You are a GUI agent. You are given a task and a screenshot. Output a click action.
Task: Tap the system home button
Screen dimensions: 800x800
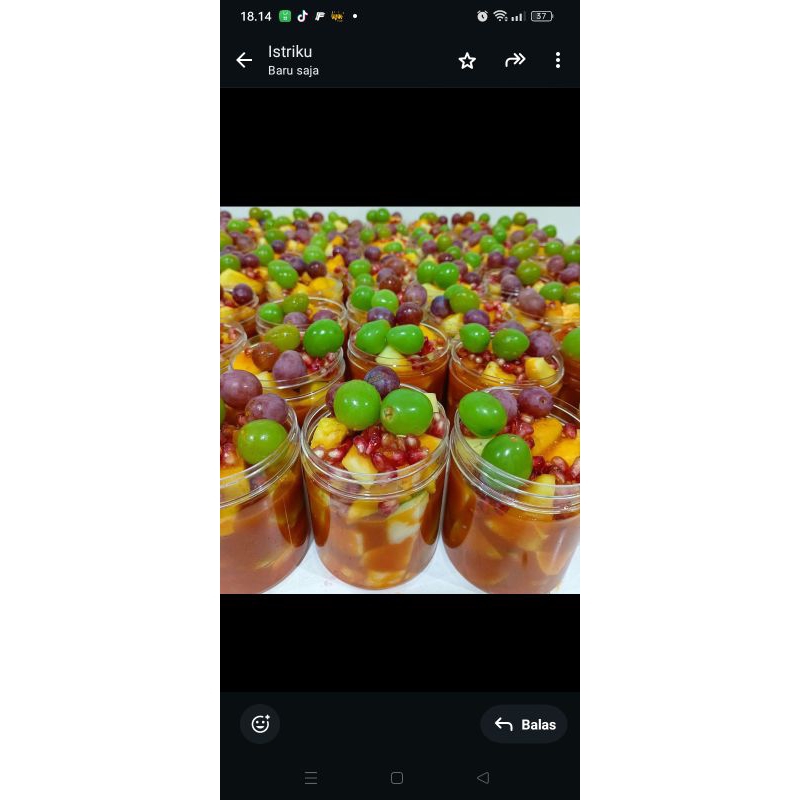(x=397, y=778)
